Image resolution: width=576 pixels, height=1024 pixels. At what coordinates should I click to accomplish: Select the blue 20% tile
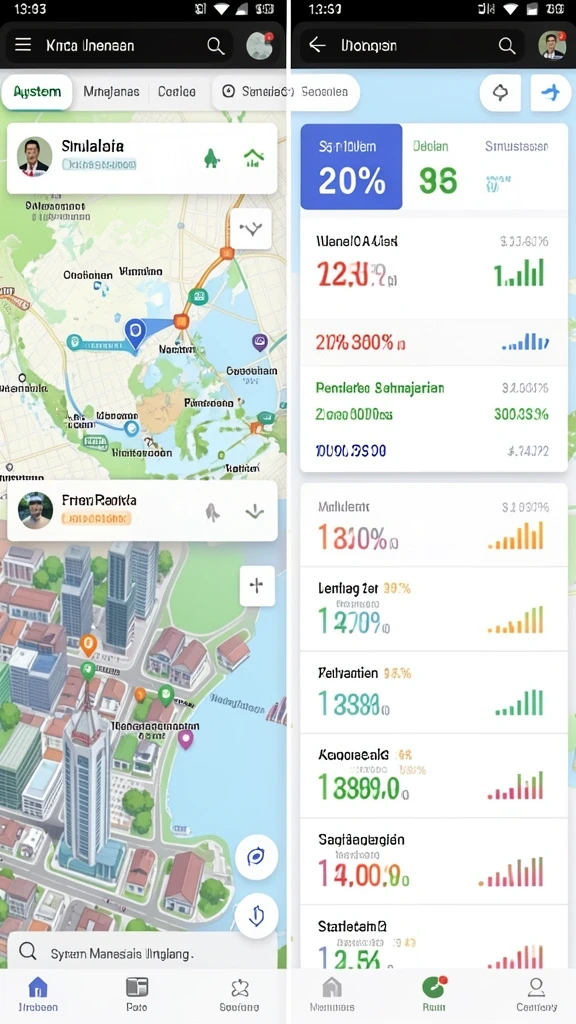click(x=351, y=167)
